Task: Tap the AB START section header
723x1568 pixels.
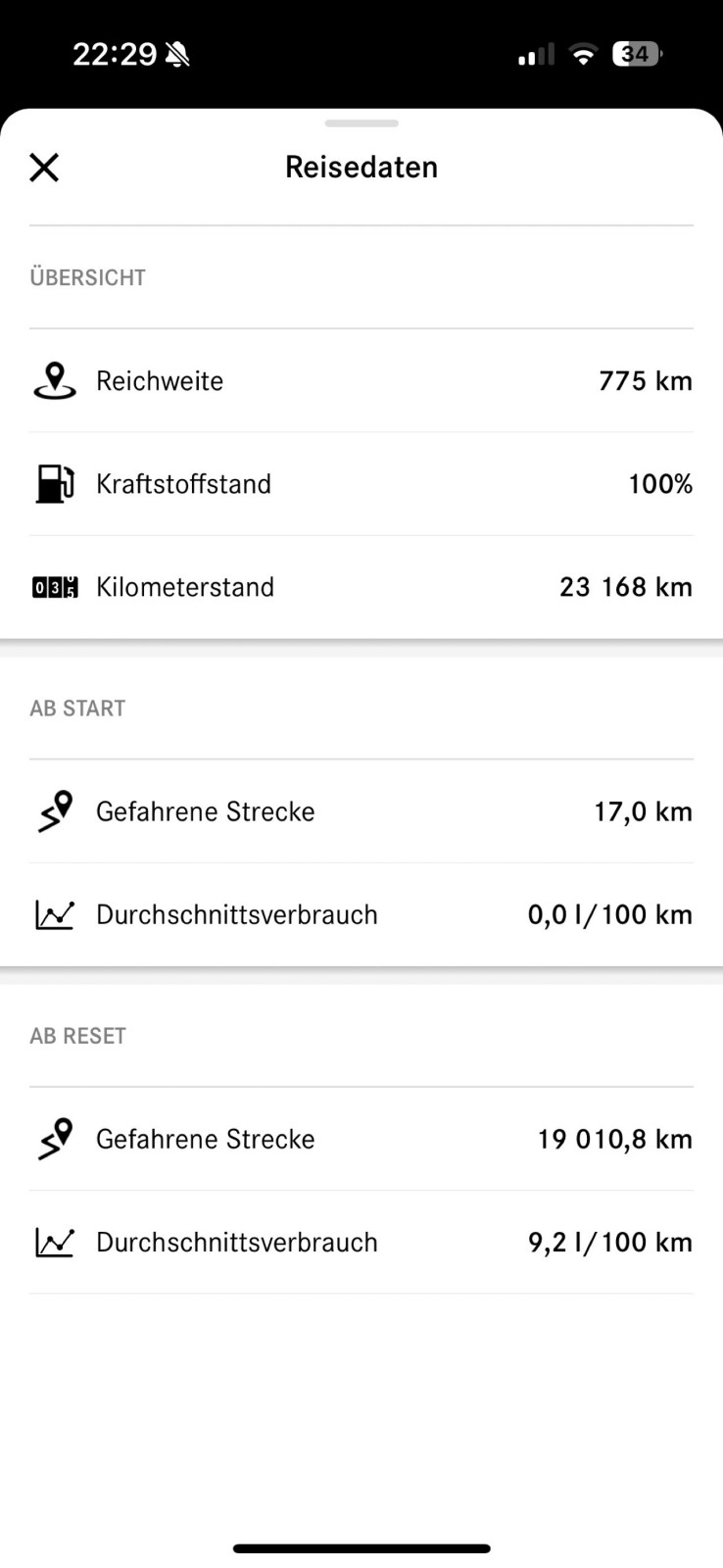Action: 77,709
